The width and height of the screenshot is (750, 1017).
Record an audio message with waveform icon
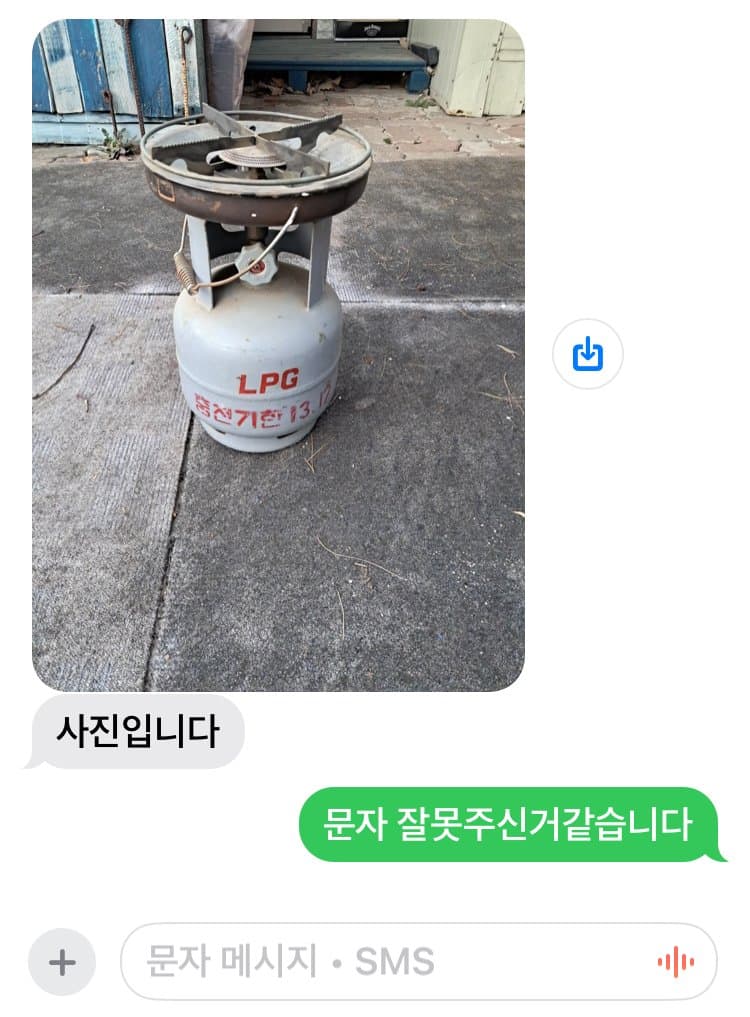676,962
